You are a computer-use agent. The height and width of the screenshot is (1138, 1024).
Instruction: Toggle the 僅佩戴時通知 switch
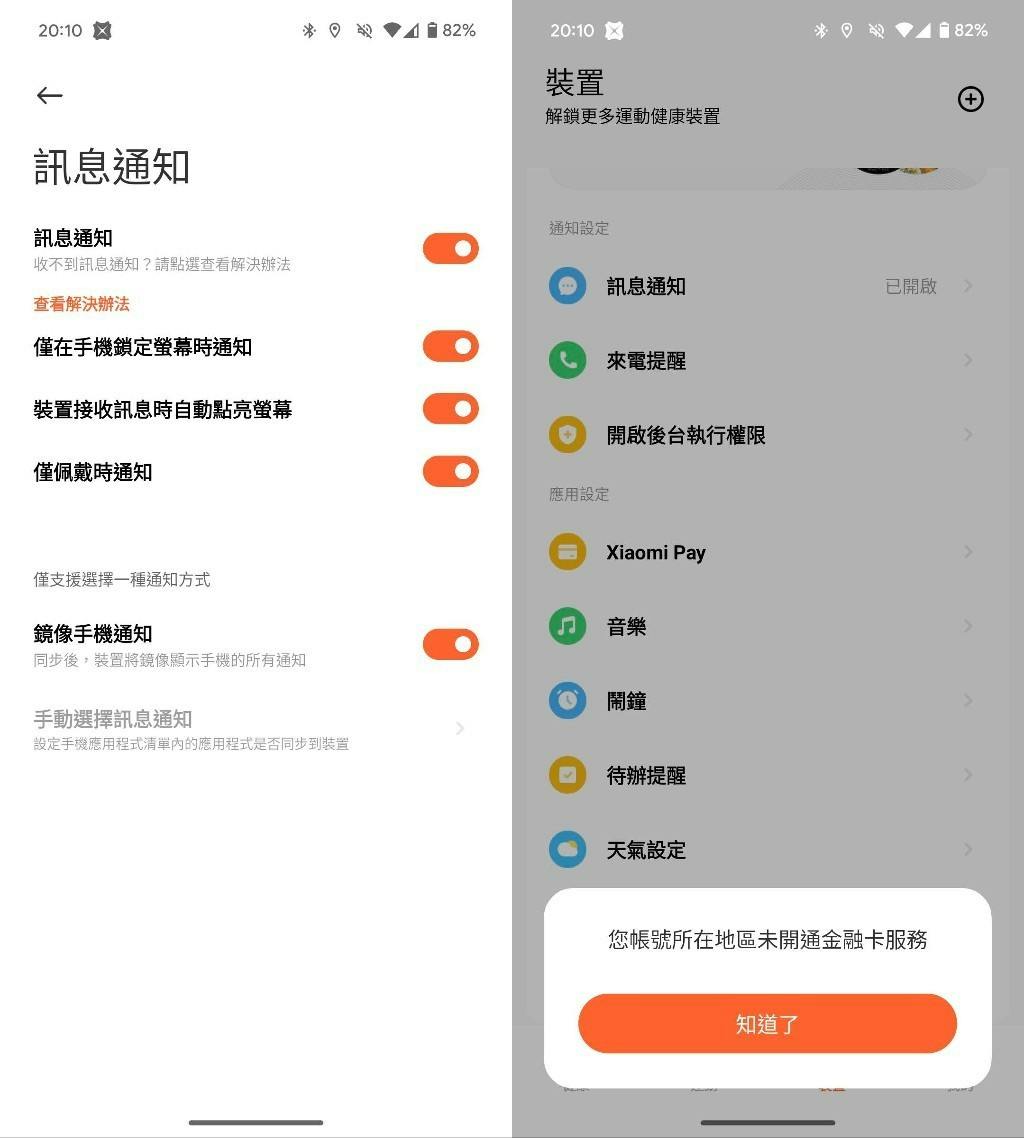pyautogui.click(x=450, y=472)
